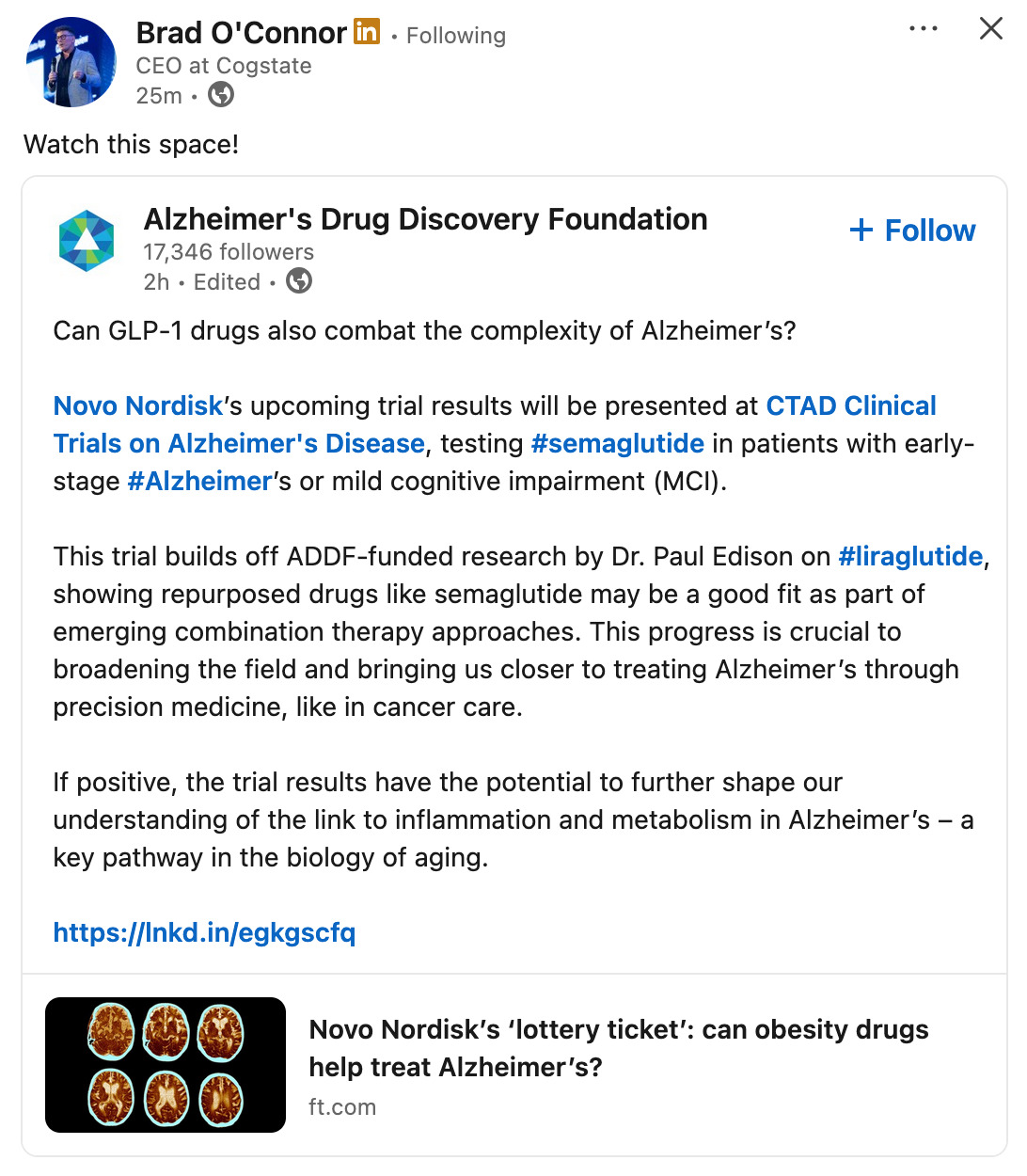Browse the #semaglutide hashtag
The image size is (1027, 1176).
(617, 443)
